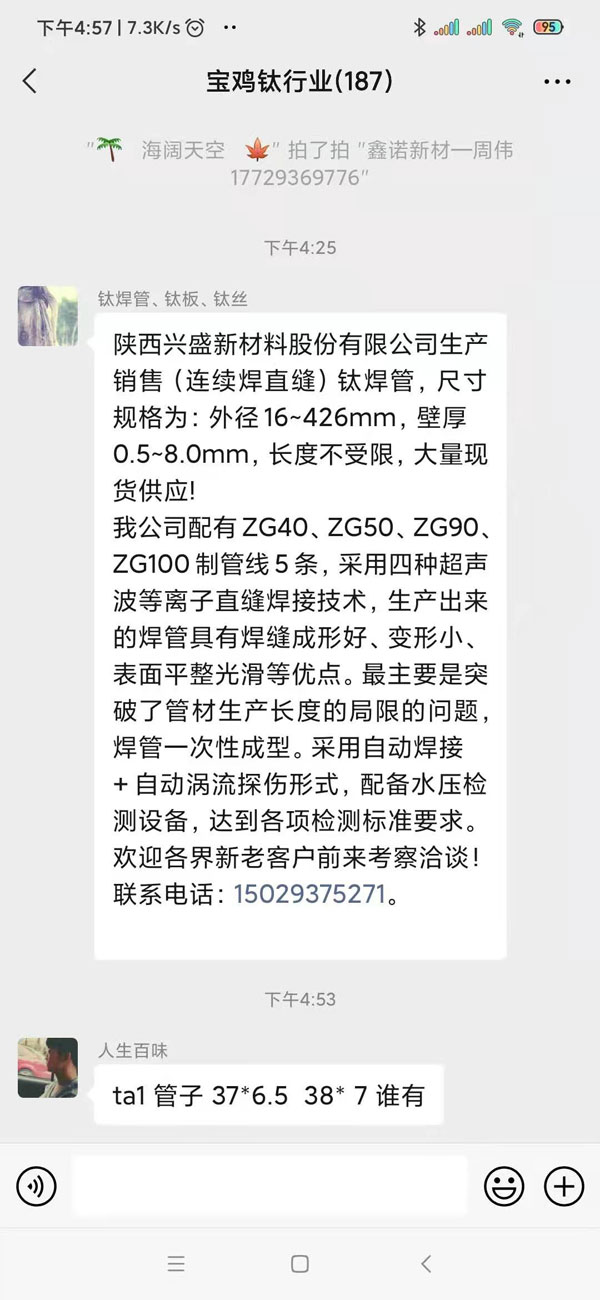Open the group chat more options menu
Viewport: 600px width, 1300px height.
point(557,82)
